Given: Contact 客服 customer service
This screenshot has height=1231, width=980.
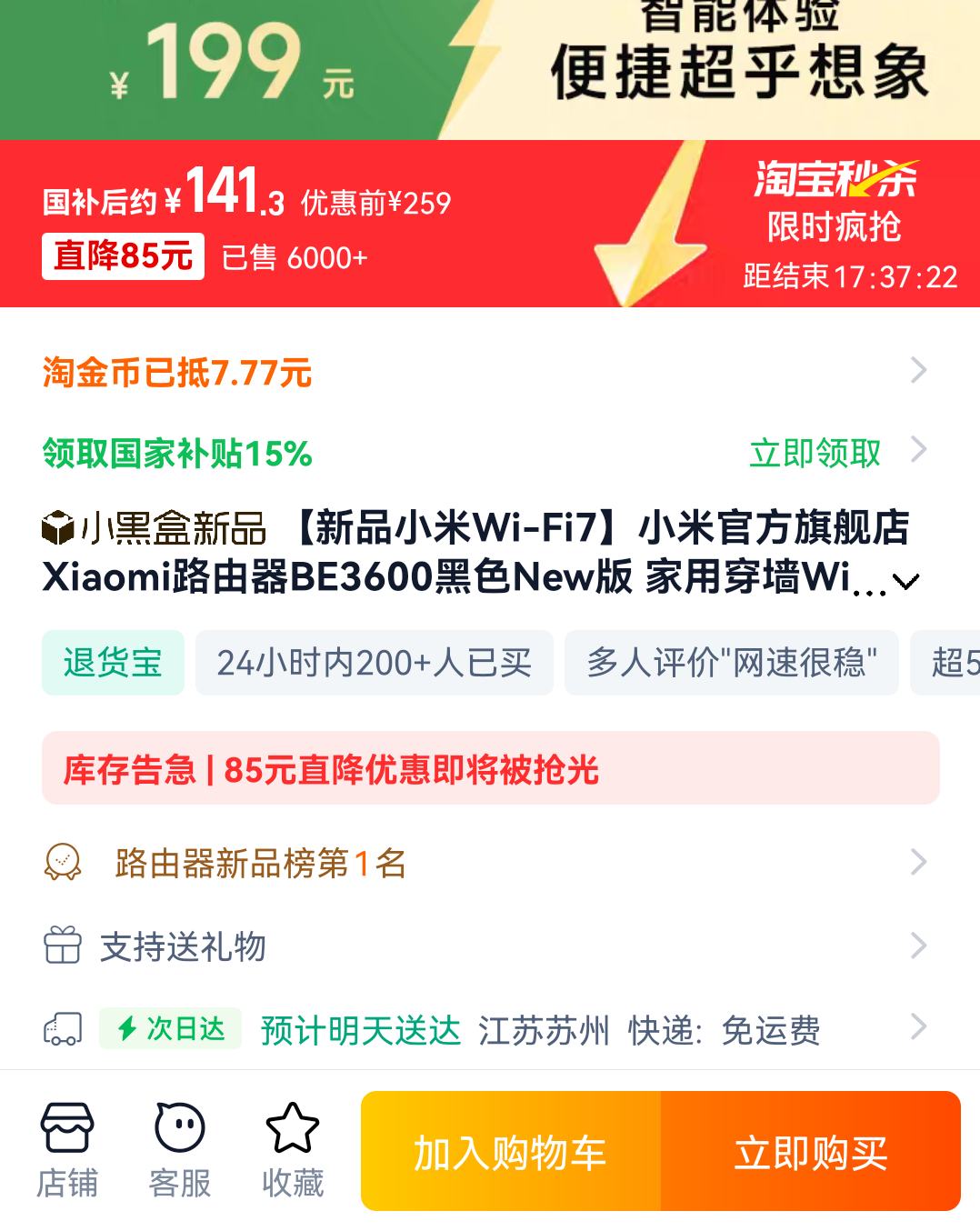Looking at the screenshot, I should [180, 1150].
